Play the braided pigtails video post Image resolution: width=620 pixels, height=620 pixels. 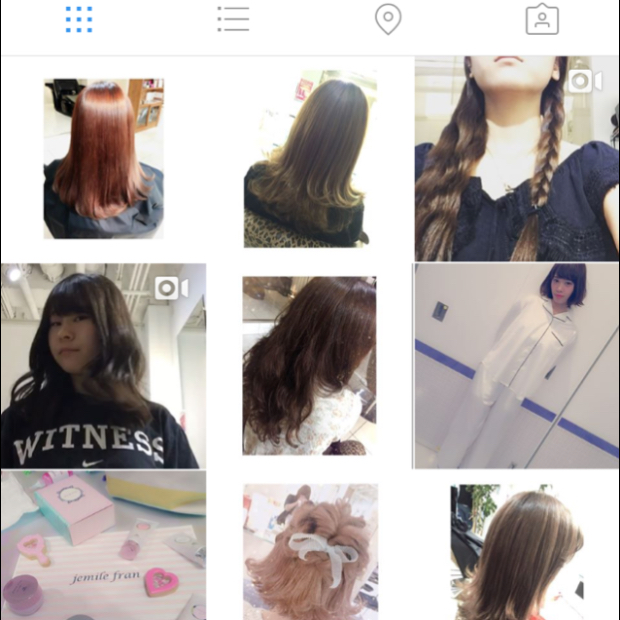tap(516, 158)
